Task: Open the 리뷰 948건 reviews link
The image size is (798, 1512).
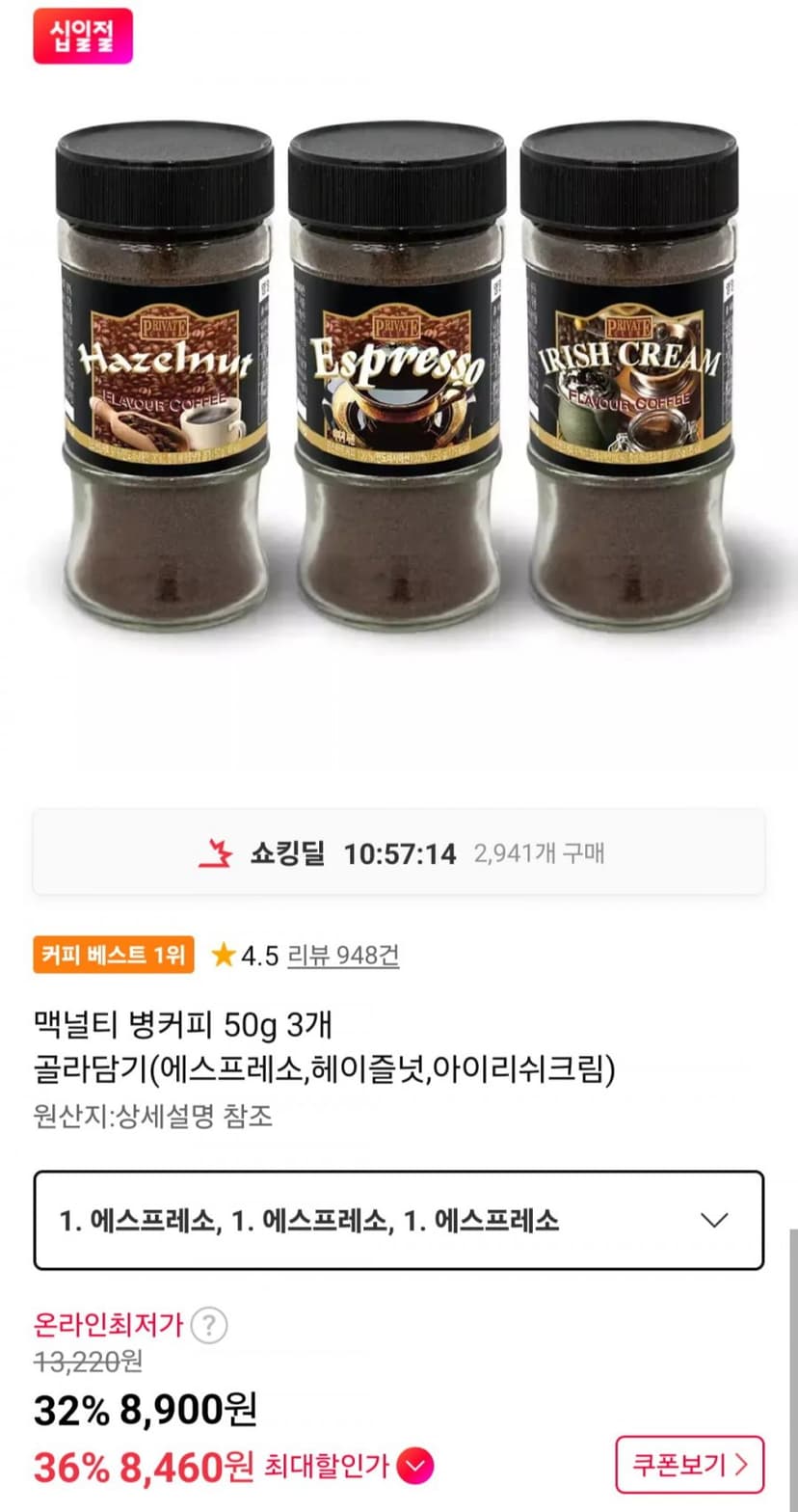Action: 343,956
